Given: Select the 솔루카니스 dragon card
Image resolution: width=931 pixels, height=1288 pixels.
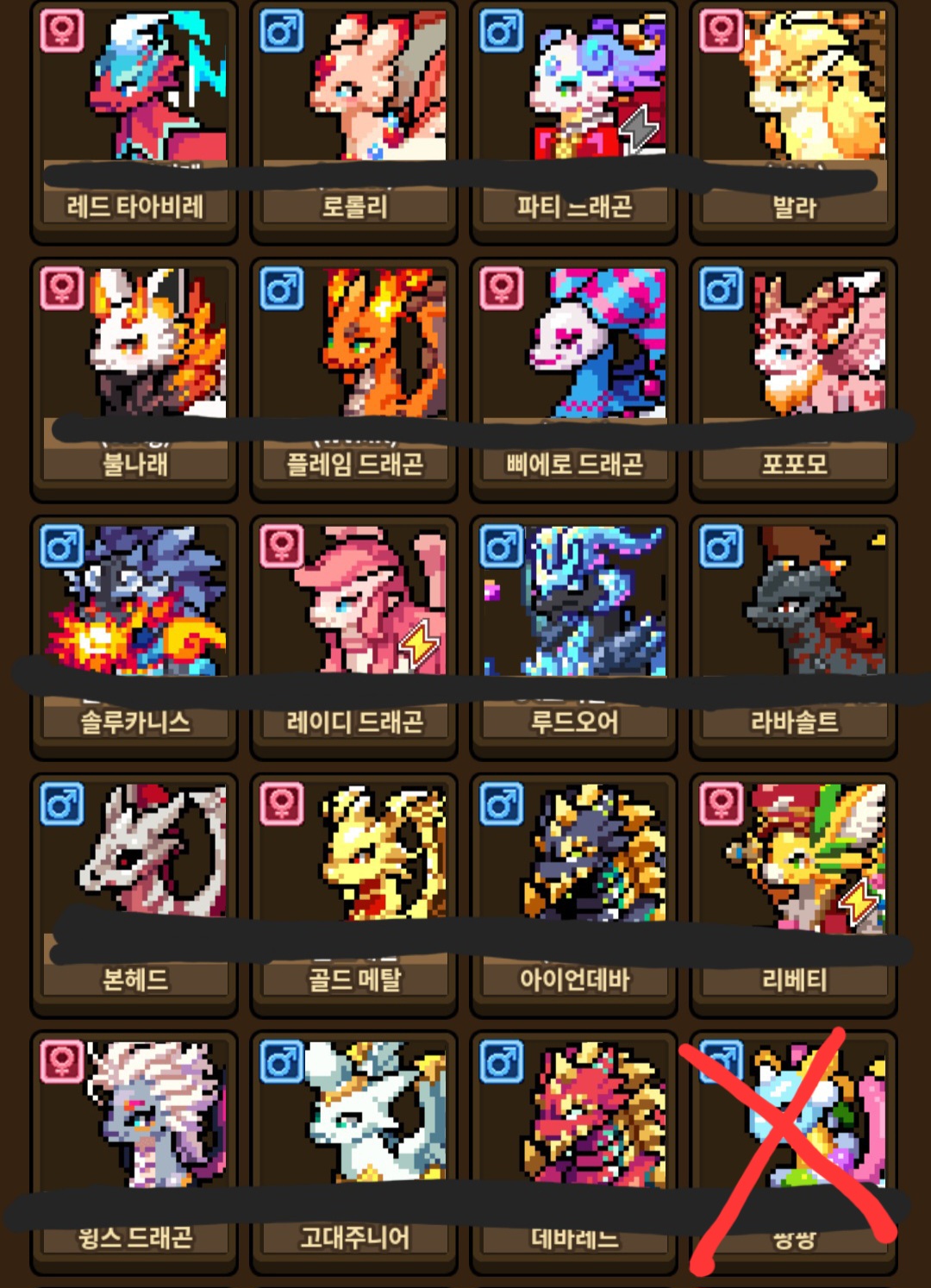Looking at the screenshot, I should pos(134,637).
